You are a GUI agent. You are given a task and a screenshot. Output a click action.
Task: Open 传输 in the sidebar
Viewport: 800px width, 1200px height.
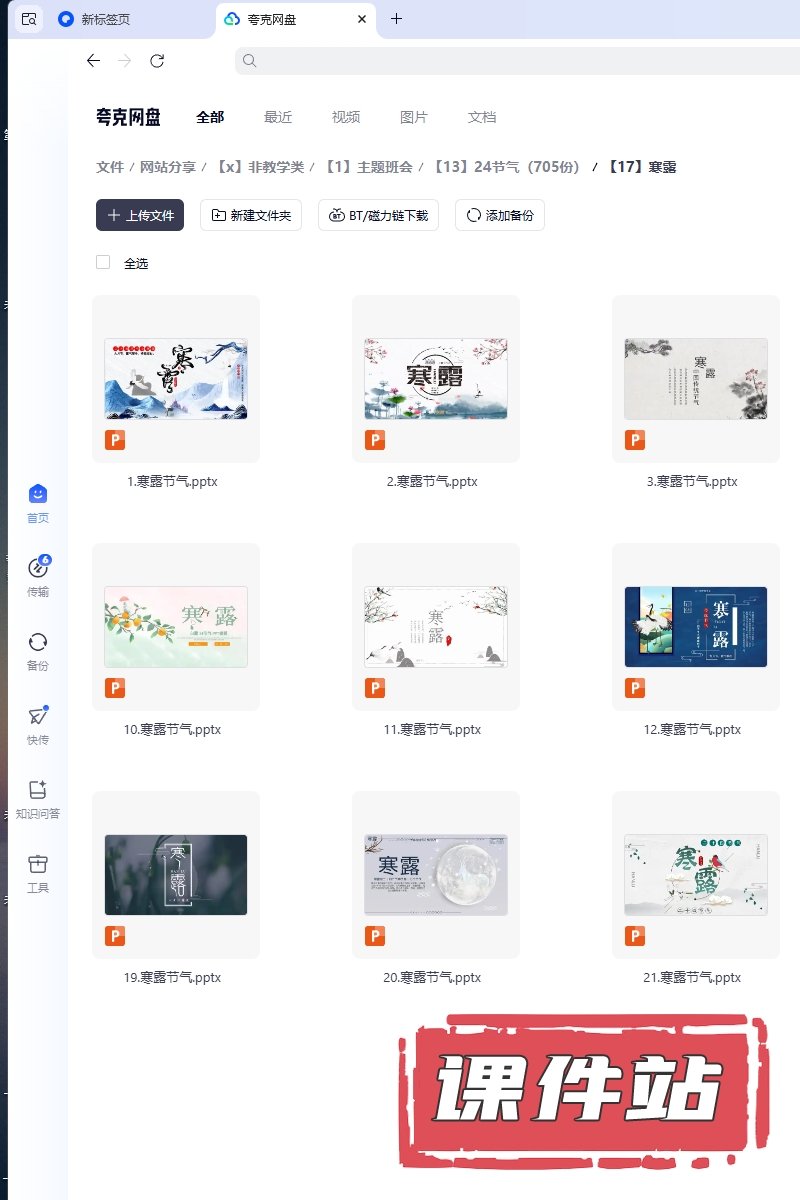(38, 577)
